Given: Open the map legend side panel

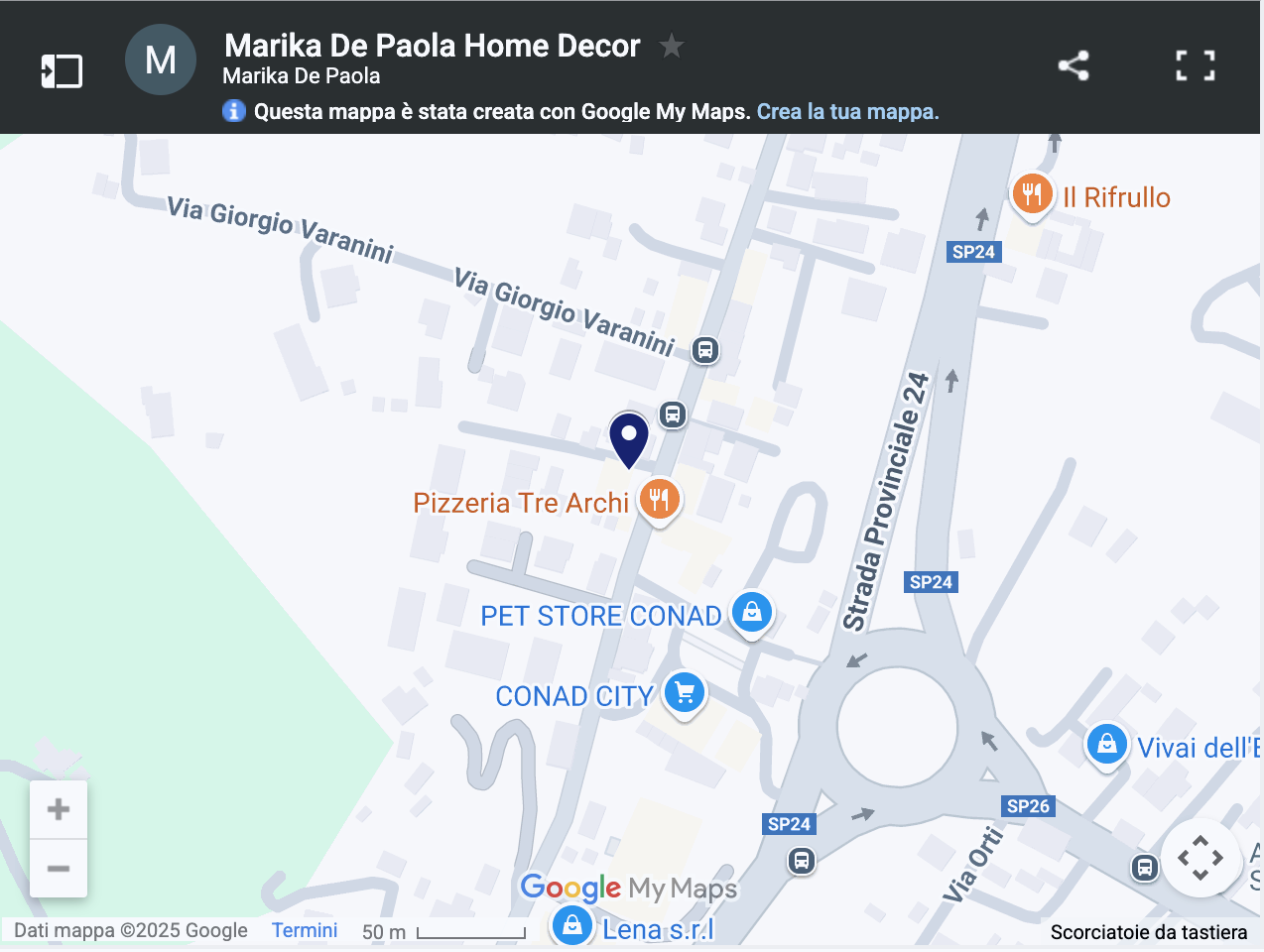Looking at the screenshot, I should (62, 70).
